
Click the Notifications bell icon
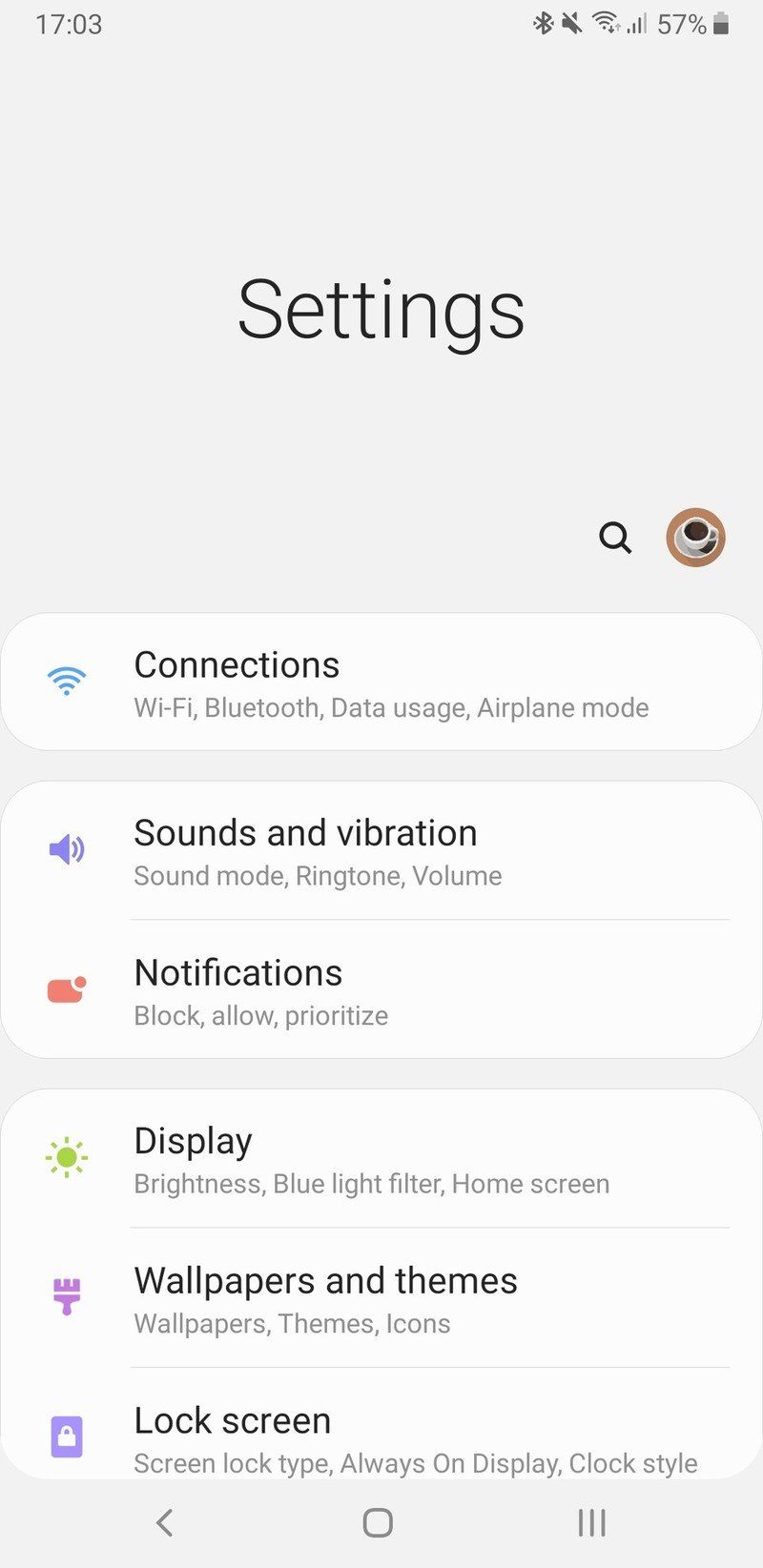pos(66,988)
